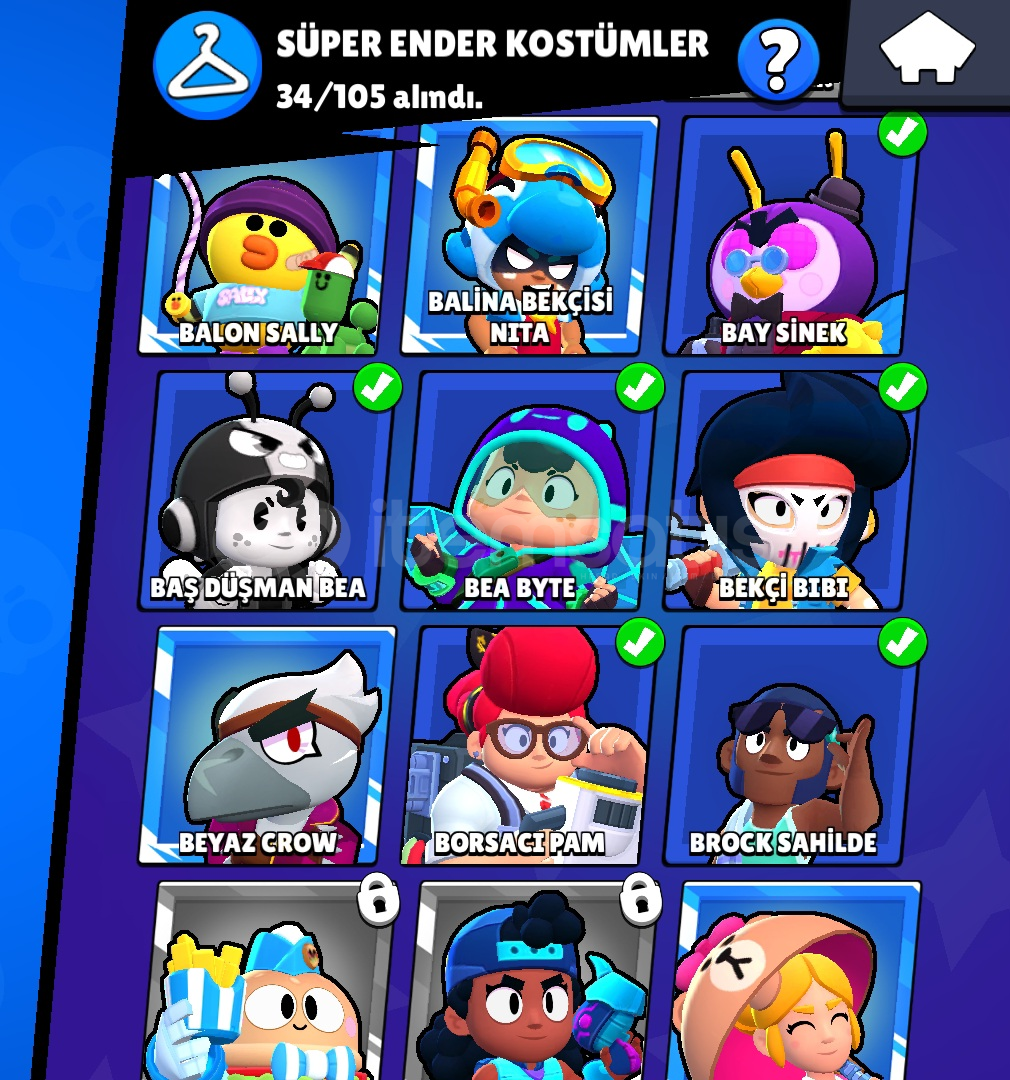Open the question mark help button

[778, 61]
